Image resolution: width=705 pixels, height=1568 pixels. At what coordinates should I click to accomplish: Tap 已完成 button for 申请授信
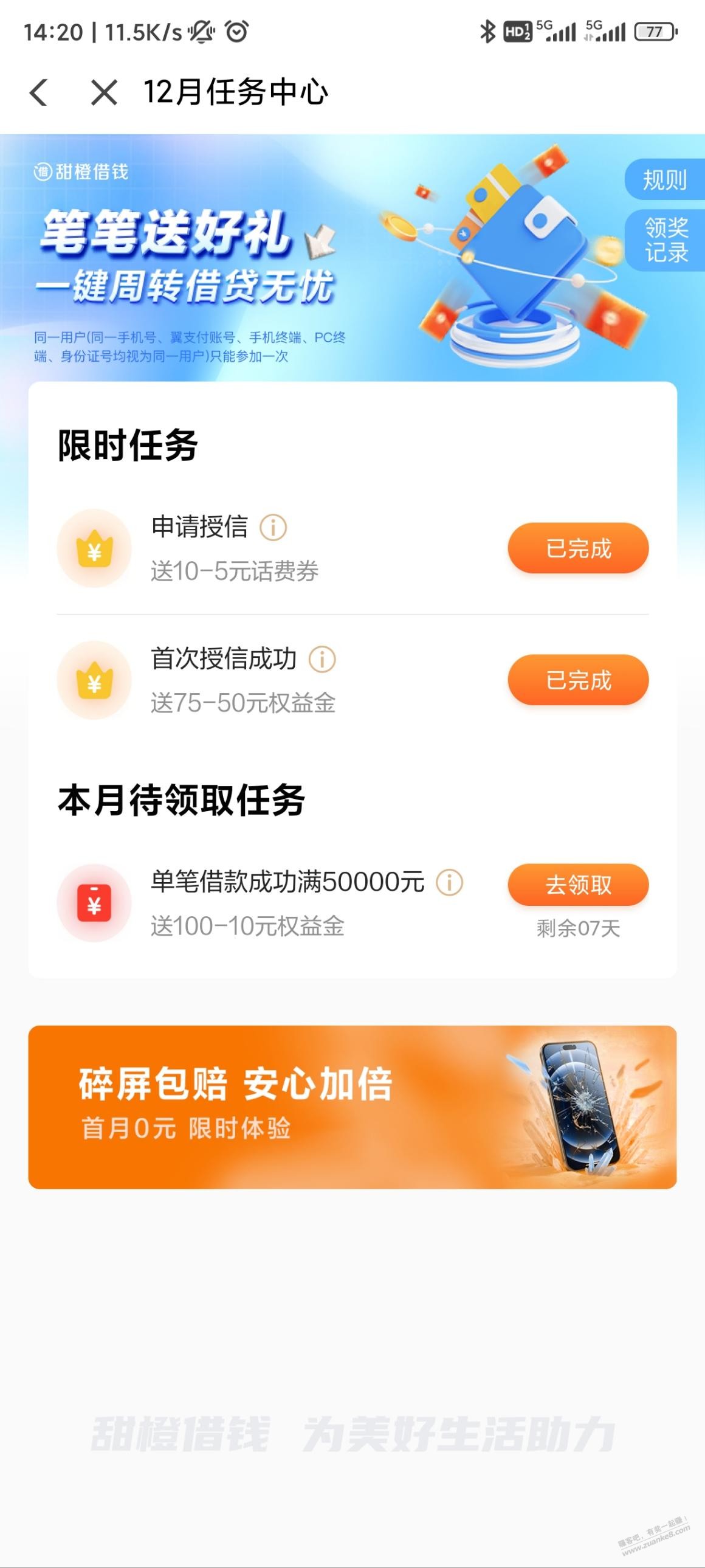pos(578,548)
